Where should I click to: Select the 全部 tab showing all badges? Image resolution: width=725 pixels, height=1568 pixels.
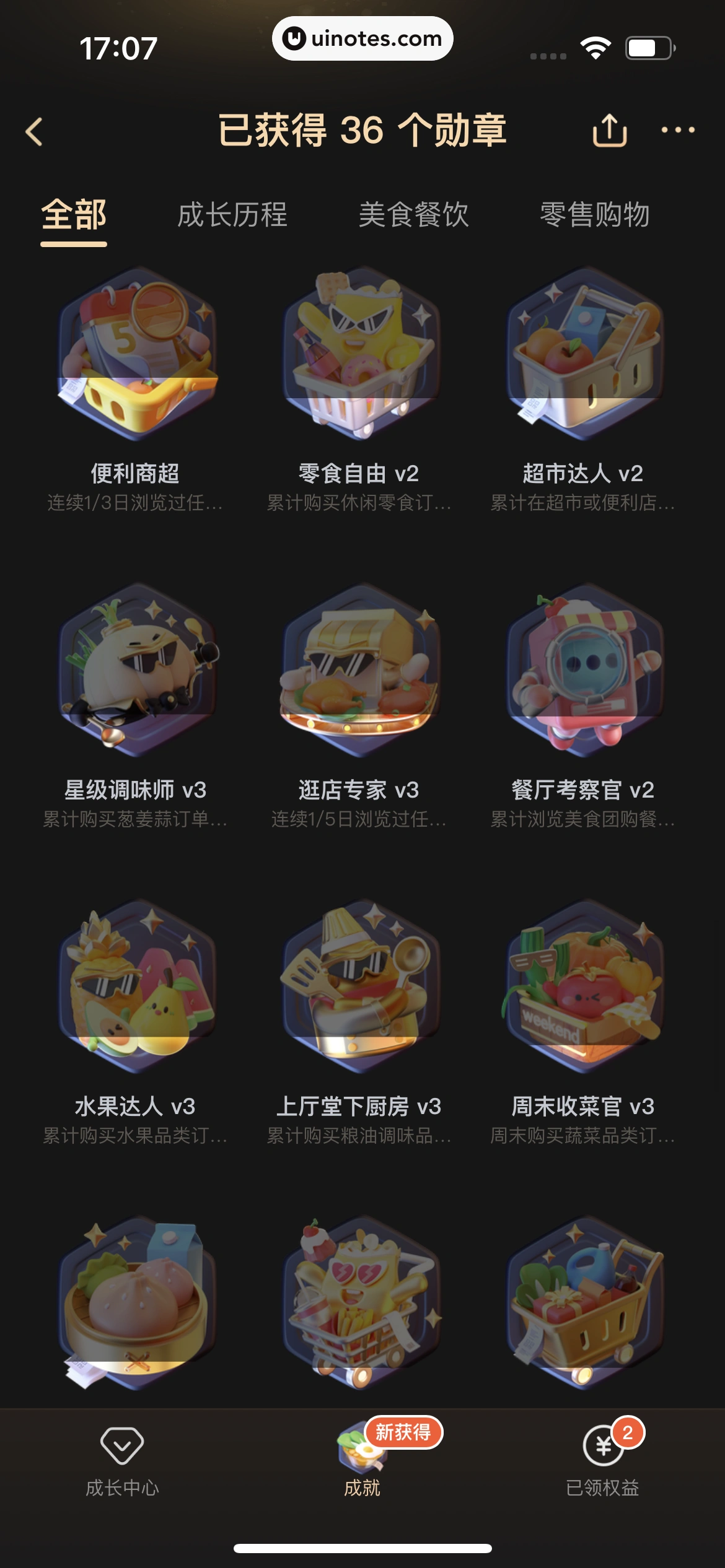pos(73,218)
